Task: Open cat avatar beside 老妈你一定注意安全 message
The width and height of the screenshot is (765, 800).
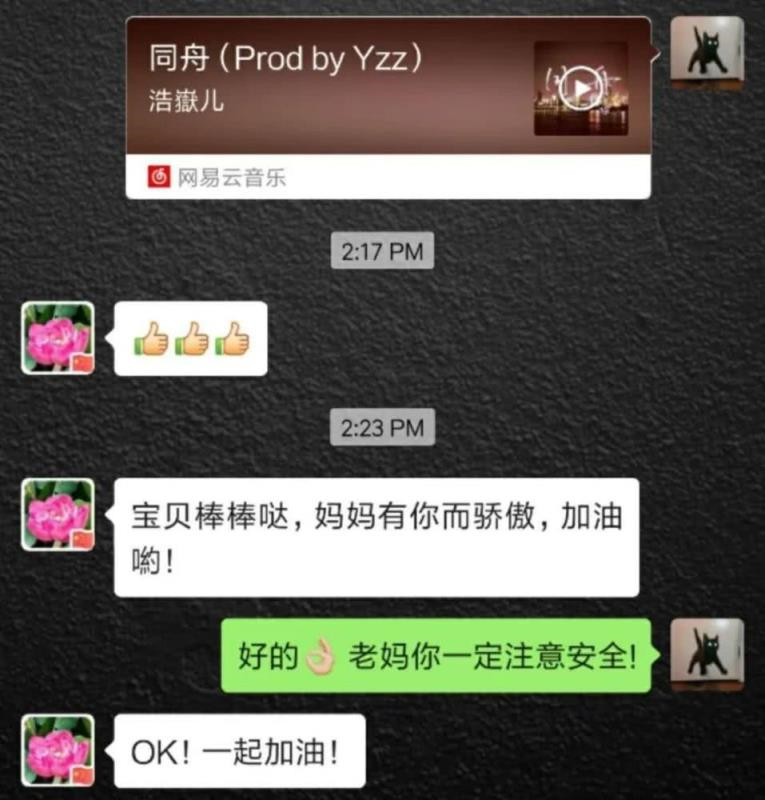Action: click(x=706, y=655)
